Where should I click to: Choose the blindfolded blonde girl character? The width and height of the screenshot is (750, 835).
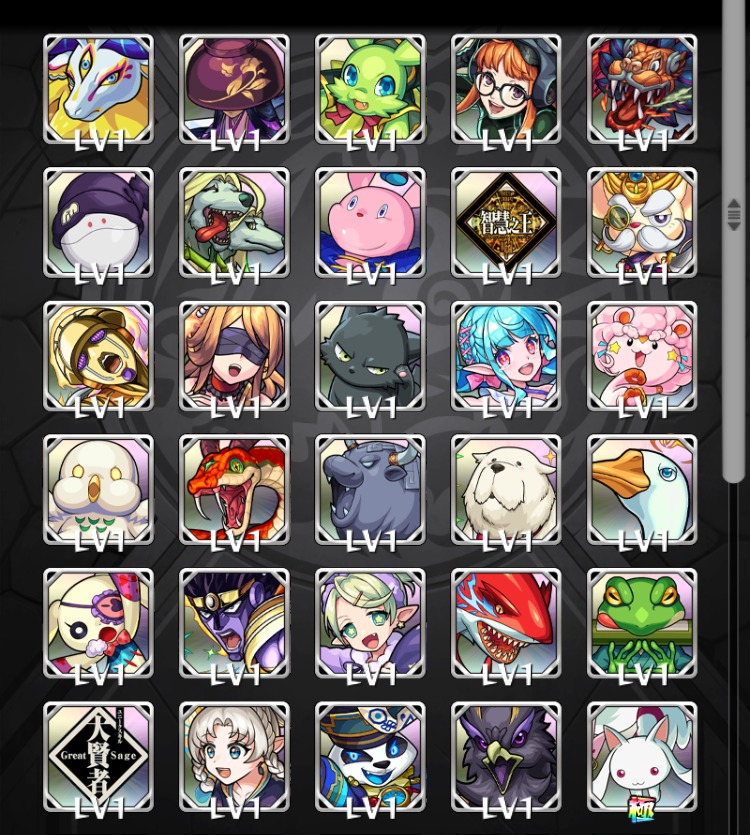234,356
